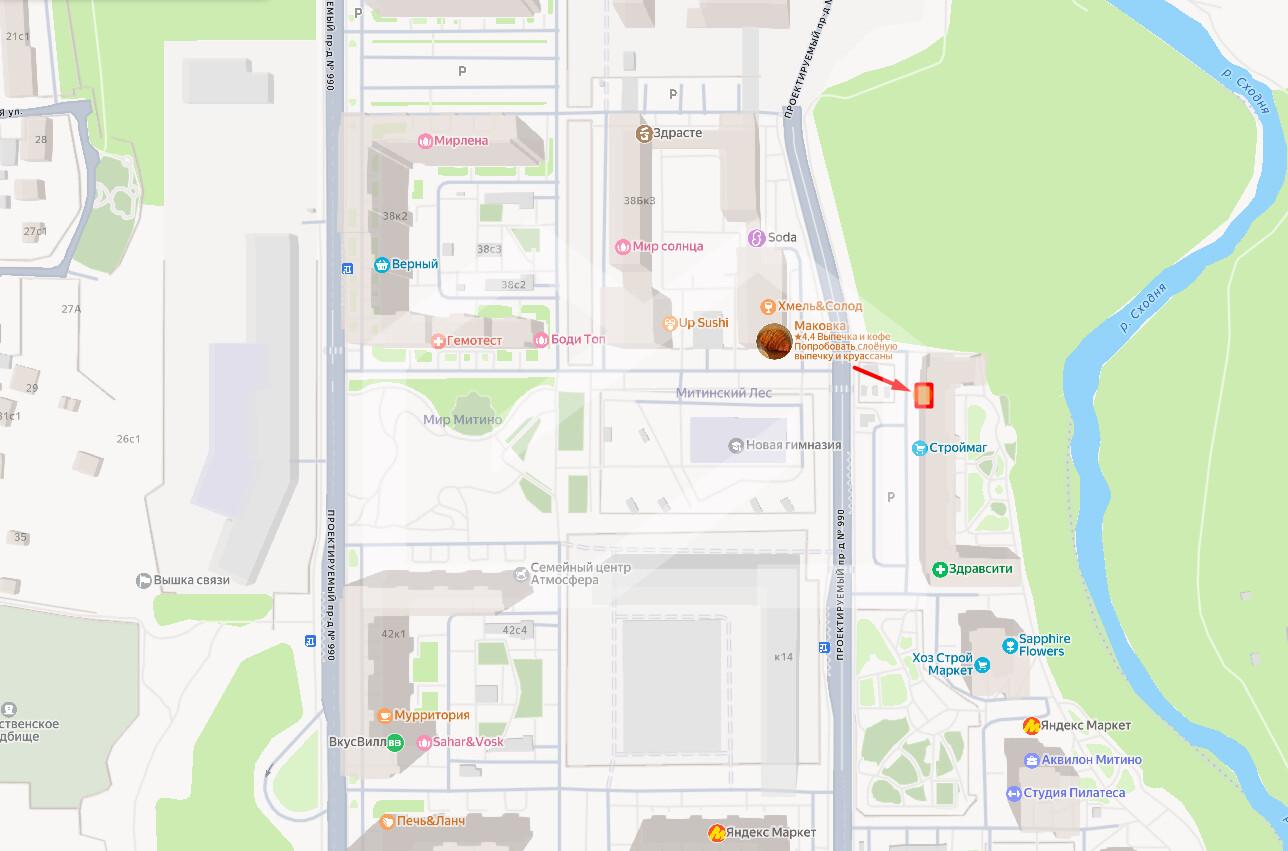Open the Здрасте cafe marker

644,133
